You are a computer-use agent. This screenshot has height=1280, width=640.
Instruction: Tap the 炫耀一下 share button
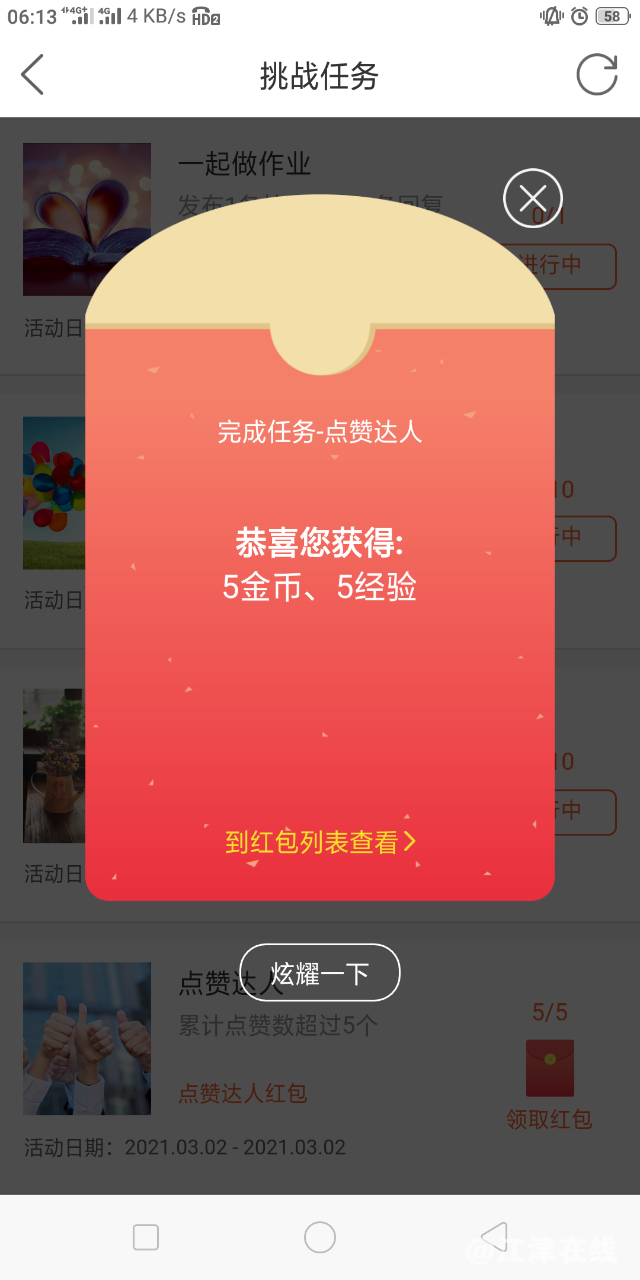320,972
